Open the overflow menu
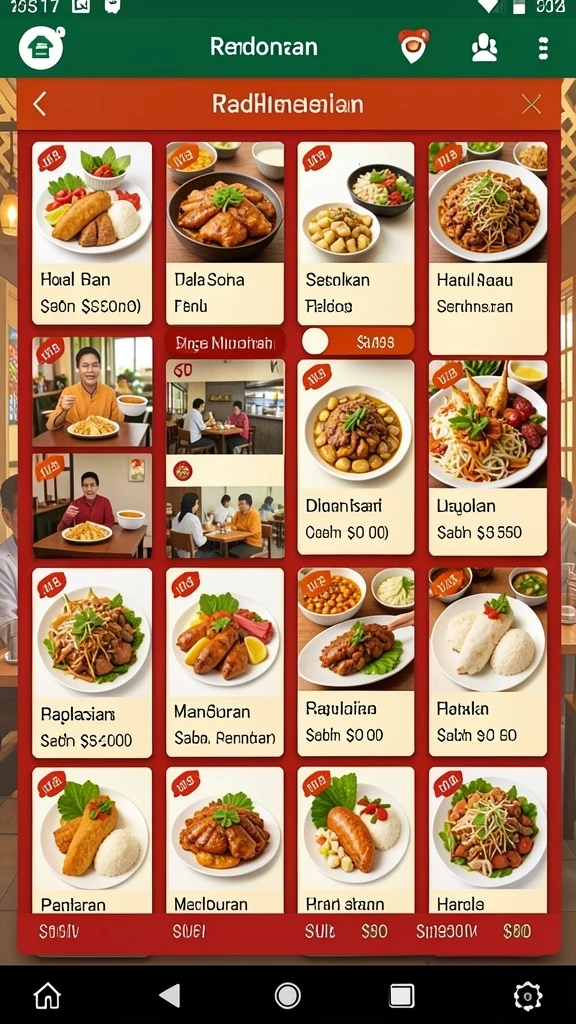 coord(543,48)
